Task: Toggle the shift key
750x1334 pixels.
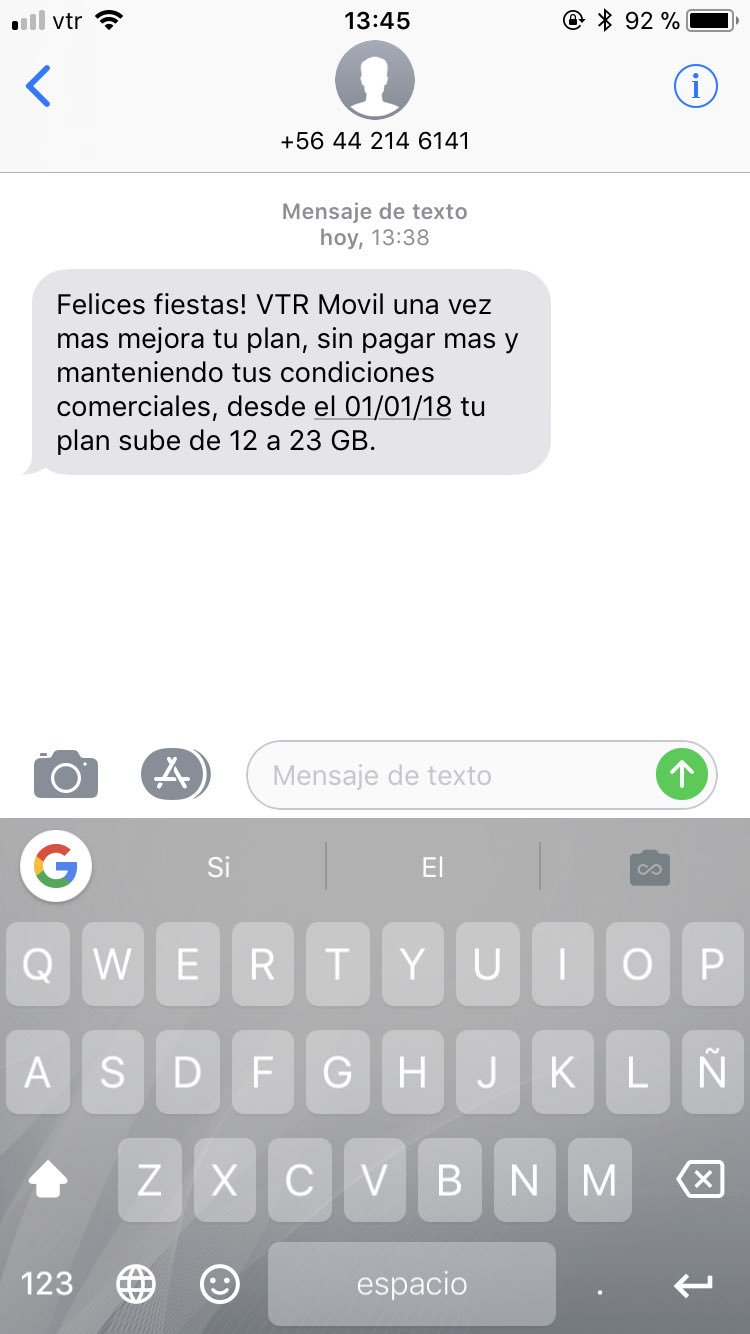Action: [48, 1181]
